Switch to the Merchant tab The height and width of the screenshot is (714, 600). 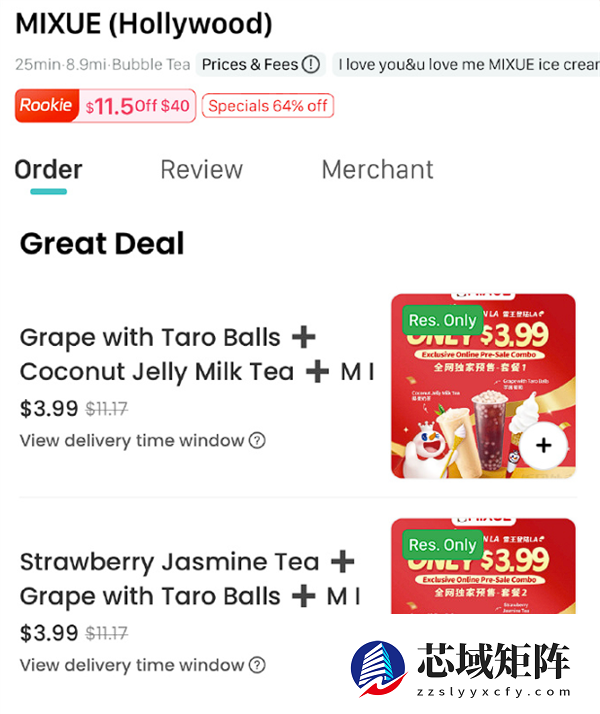pyautogui.click(x=377, y=169)
